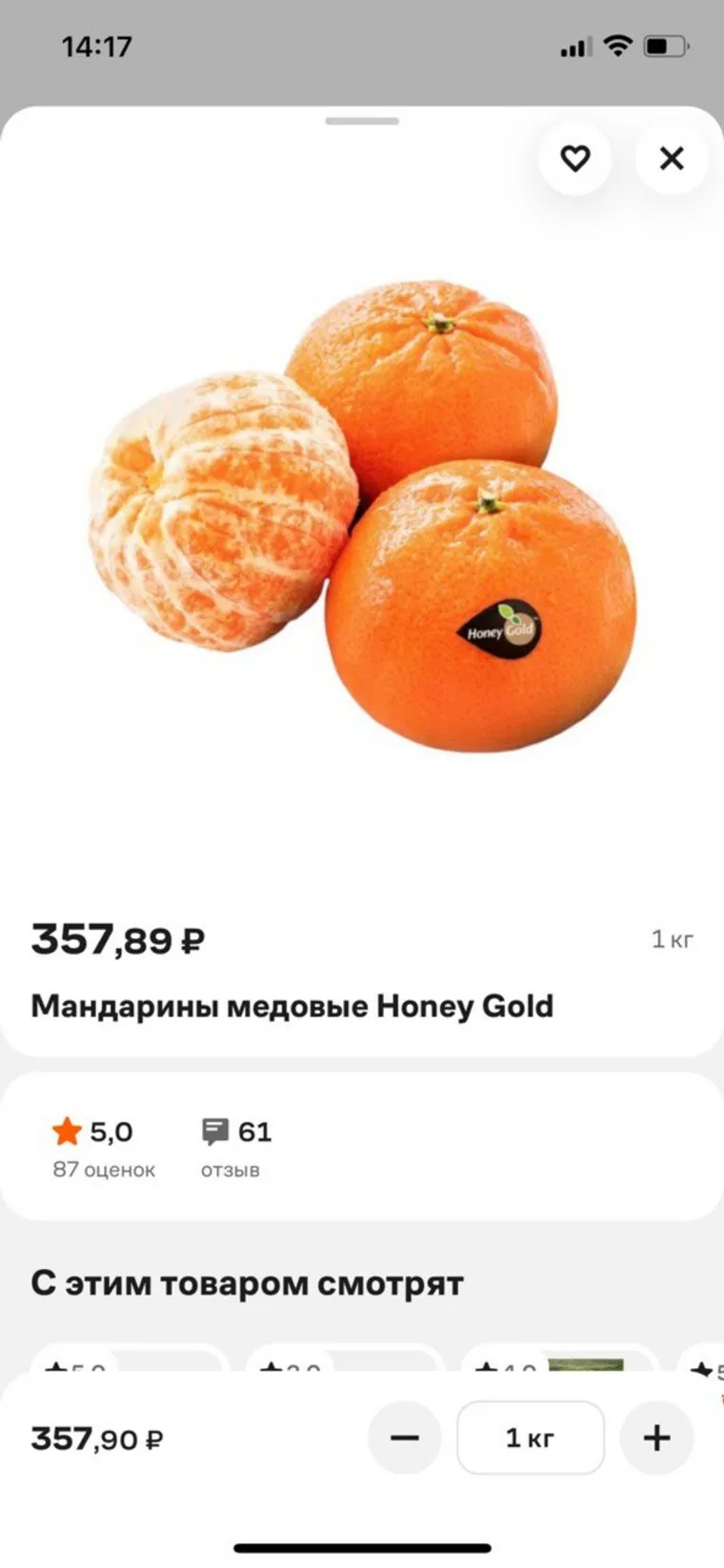Image resolution: width=724 pixels, height=1568 pixels.
Task: Close the product details sheet
Action: click(x=672, y=158)
